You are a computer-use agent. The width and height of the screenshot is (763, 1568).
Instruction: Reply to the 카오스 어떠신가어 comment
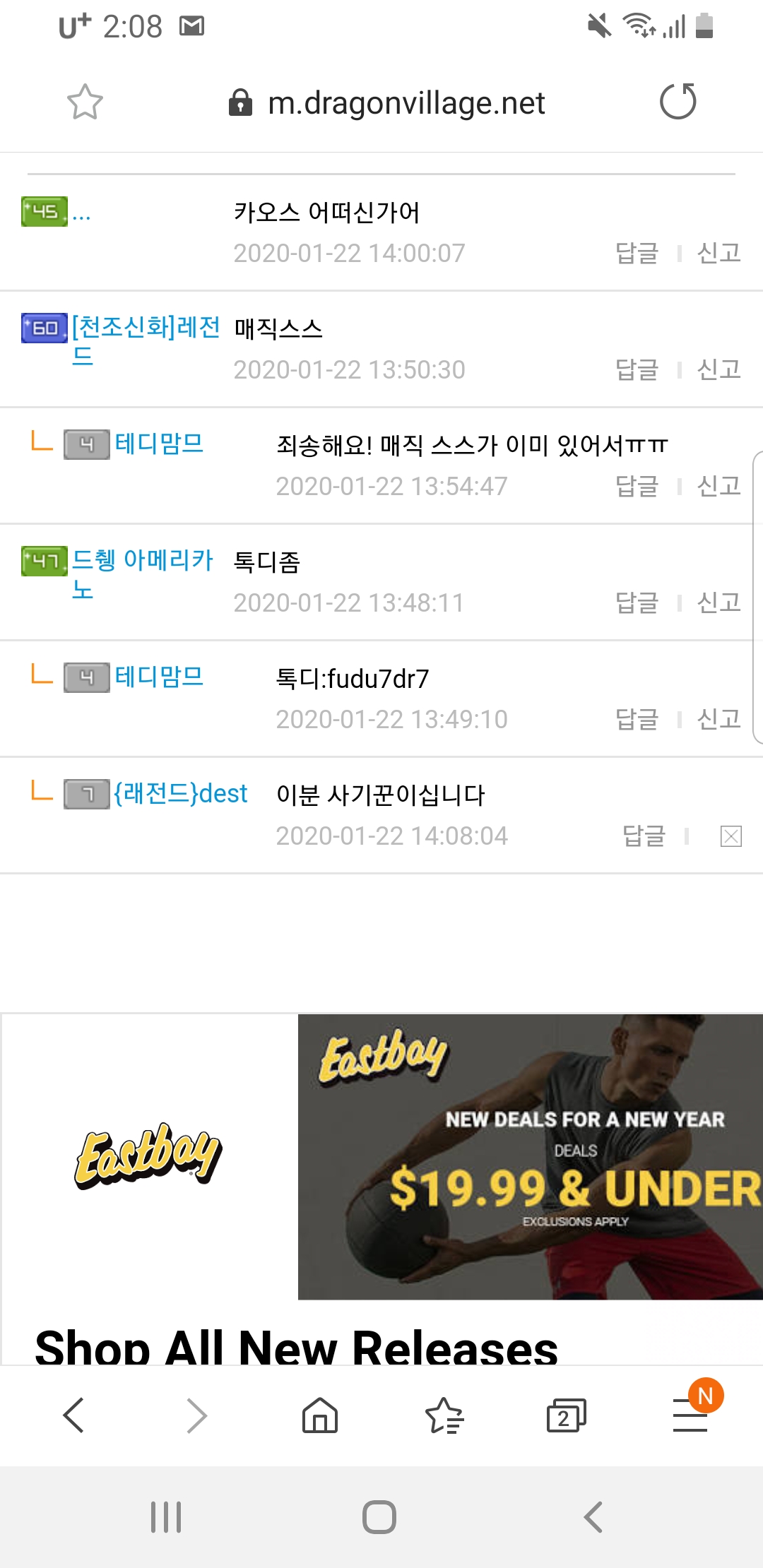click(637, 253)
